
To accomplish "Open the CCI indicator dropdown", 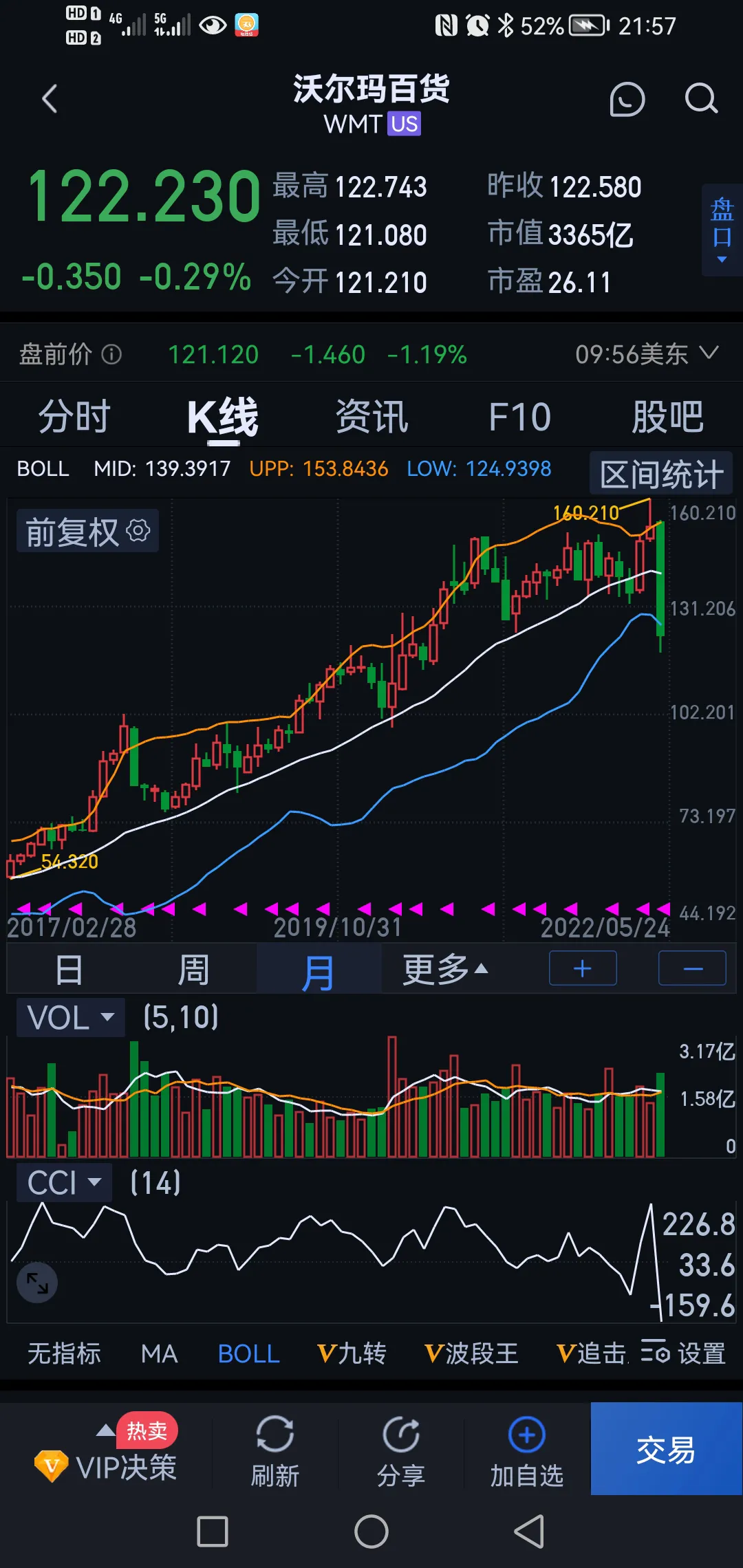I will pyautogui.click(x=64, y=1183).
